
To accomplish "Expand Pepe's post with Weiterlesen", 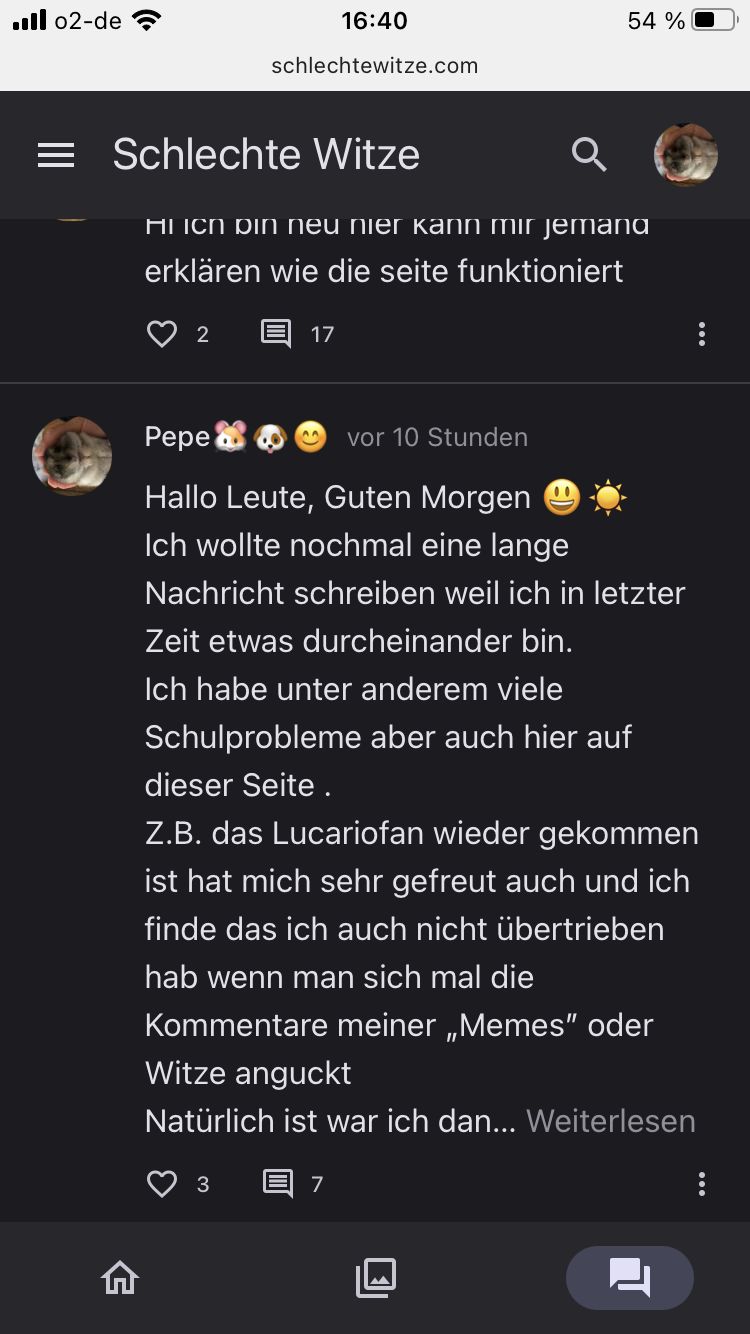I will point(610,1121).
